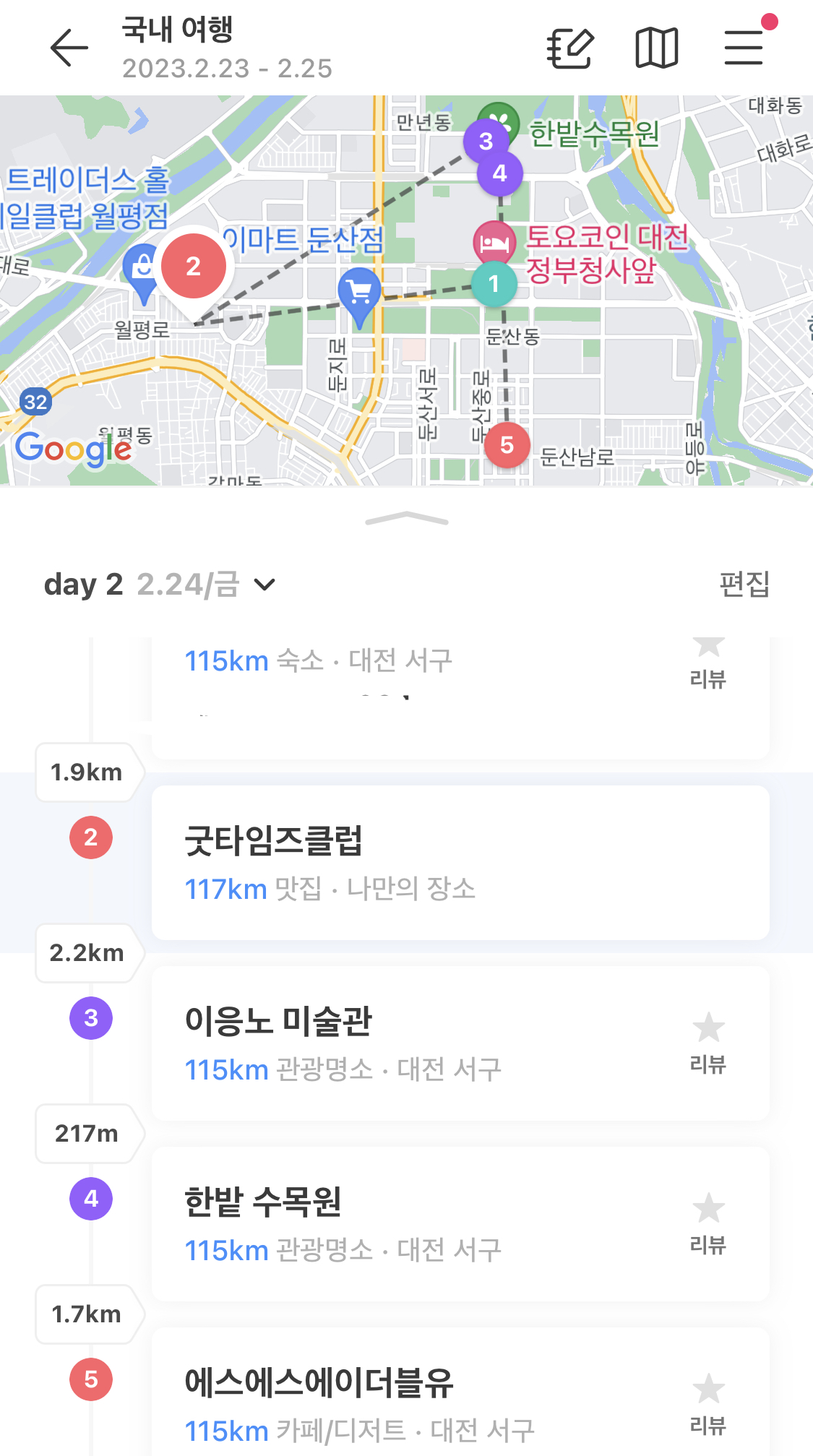
Task: Open the checklist memo edit icon
Action: [x=569, y=48]
